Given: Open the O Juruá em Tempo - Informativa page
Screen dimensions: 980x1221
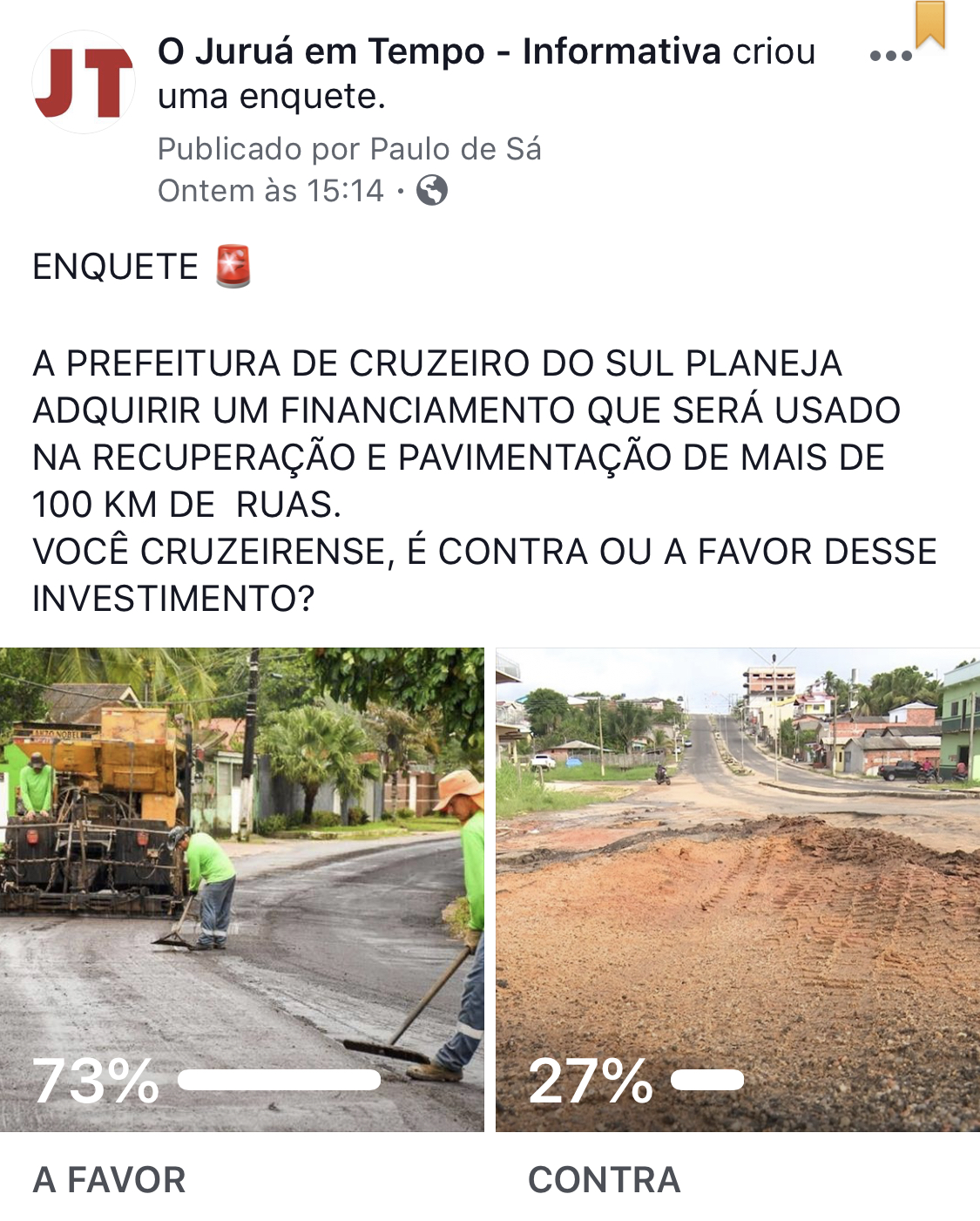Looking at the screenshot, I should pyautogui.click(x=439, y=52).
